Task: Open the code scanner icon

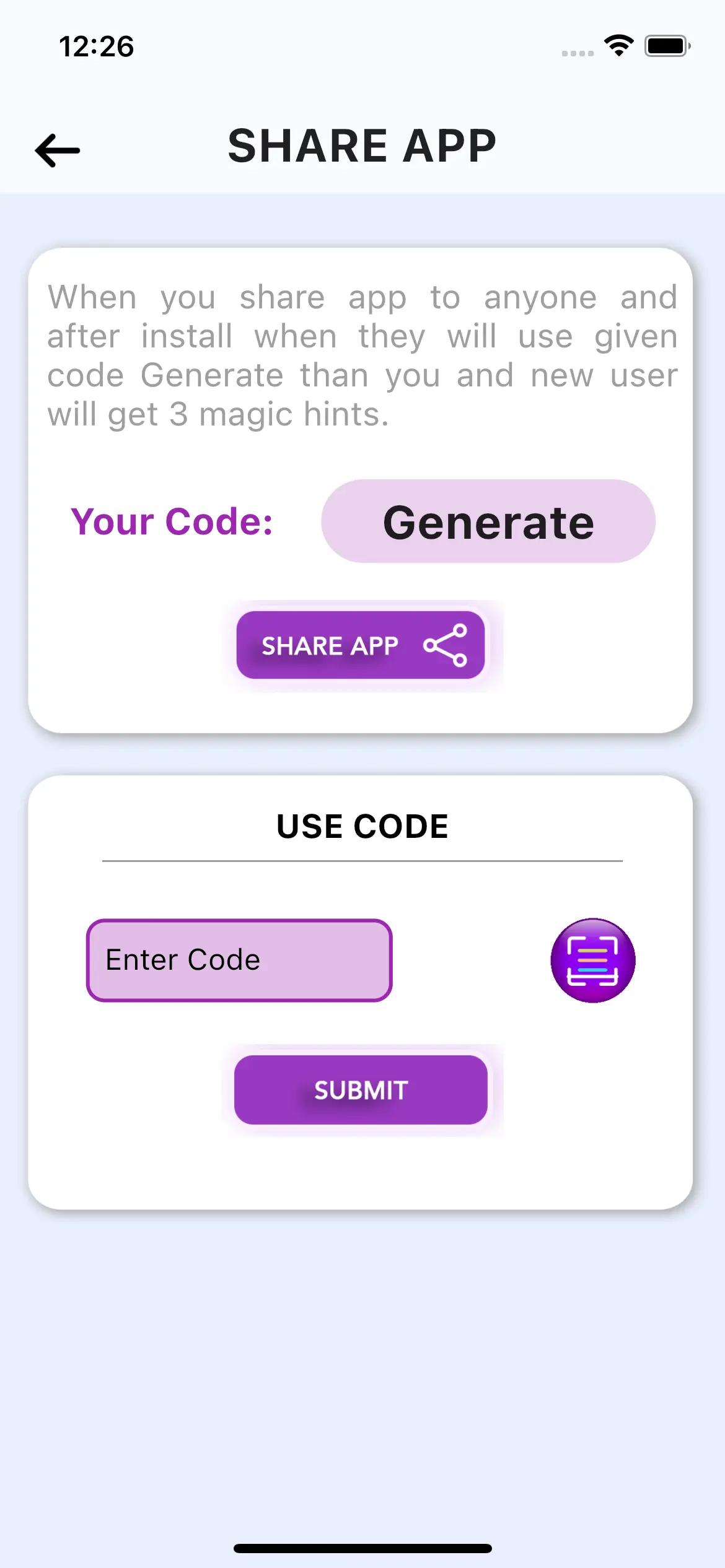Action: (592, 960)
